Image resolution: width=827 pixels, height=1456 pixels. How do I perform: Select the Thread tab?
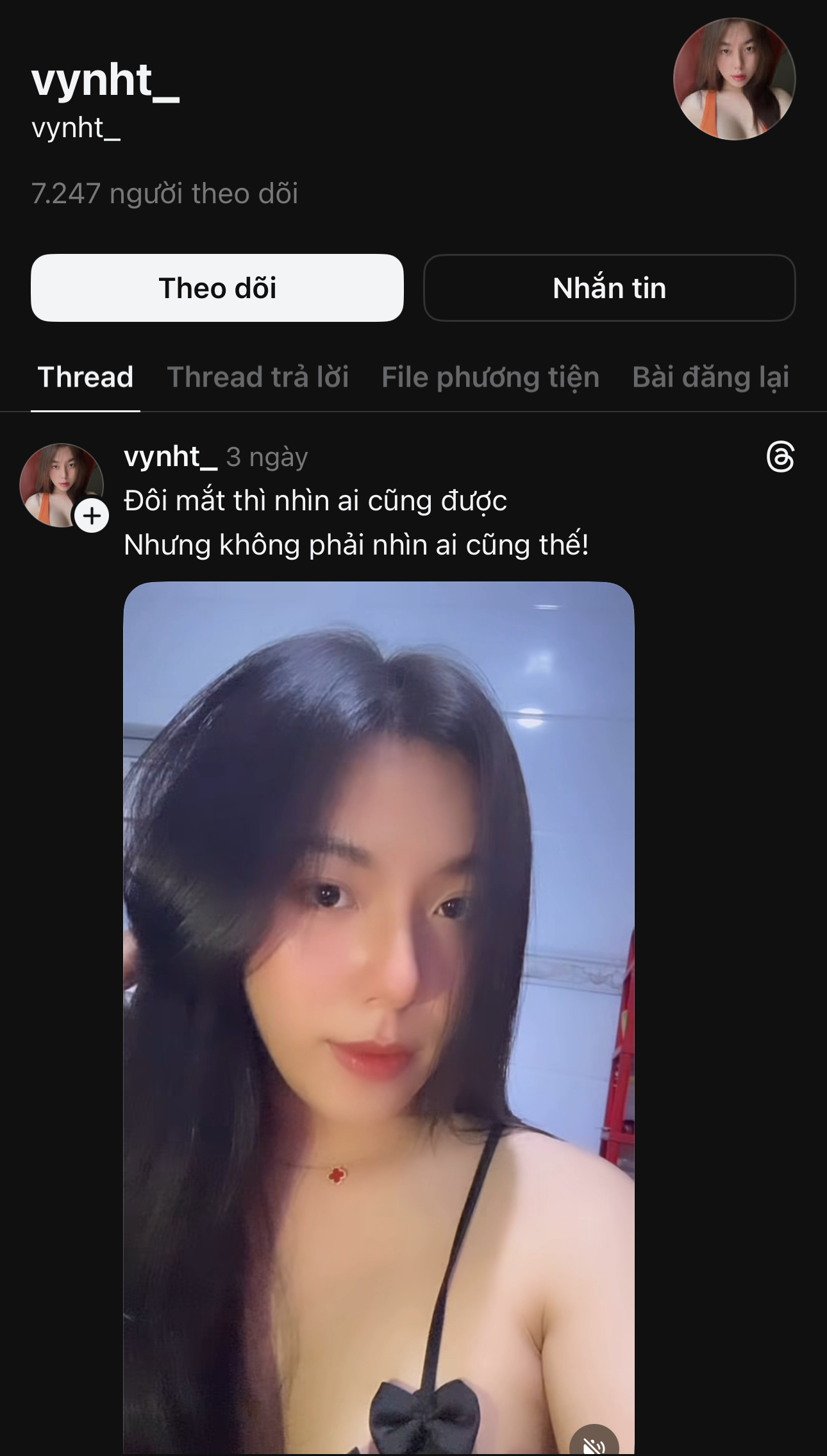click(x=85, y=377)
